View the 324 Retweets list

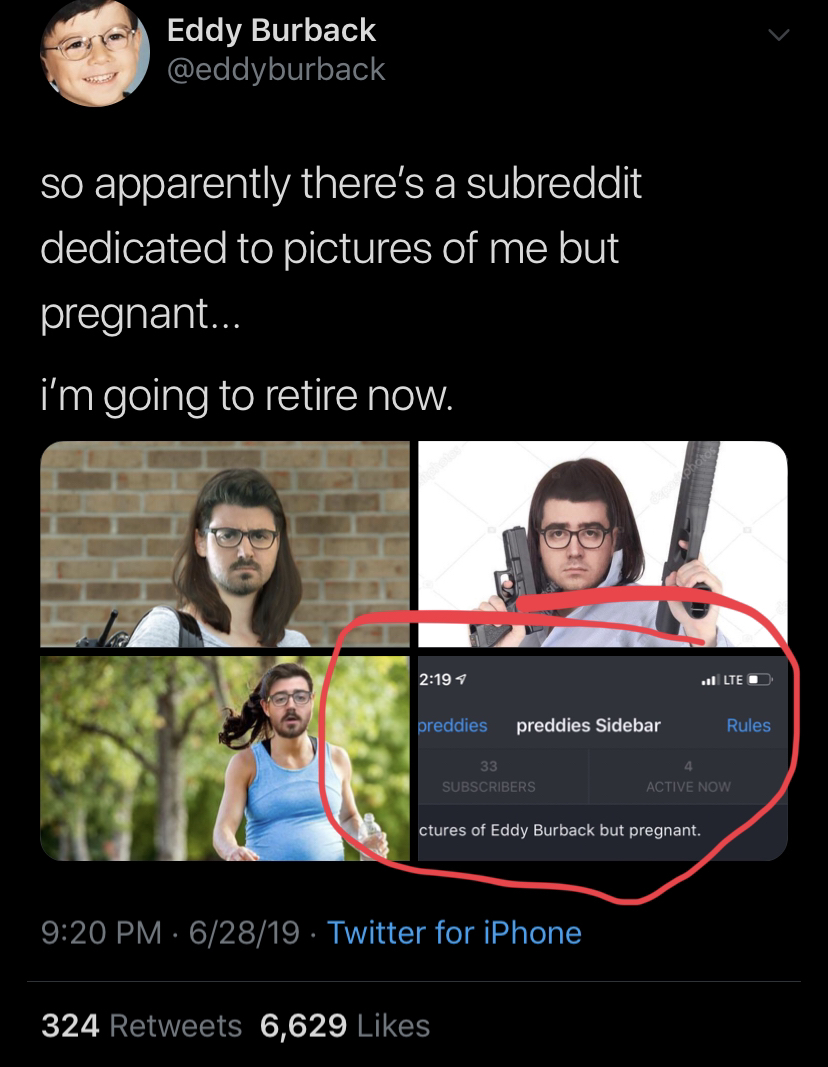click(x=141, y=1026)
